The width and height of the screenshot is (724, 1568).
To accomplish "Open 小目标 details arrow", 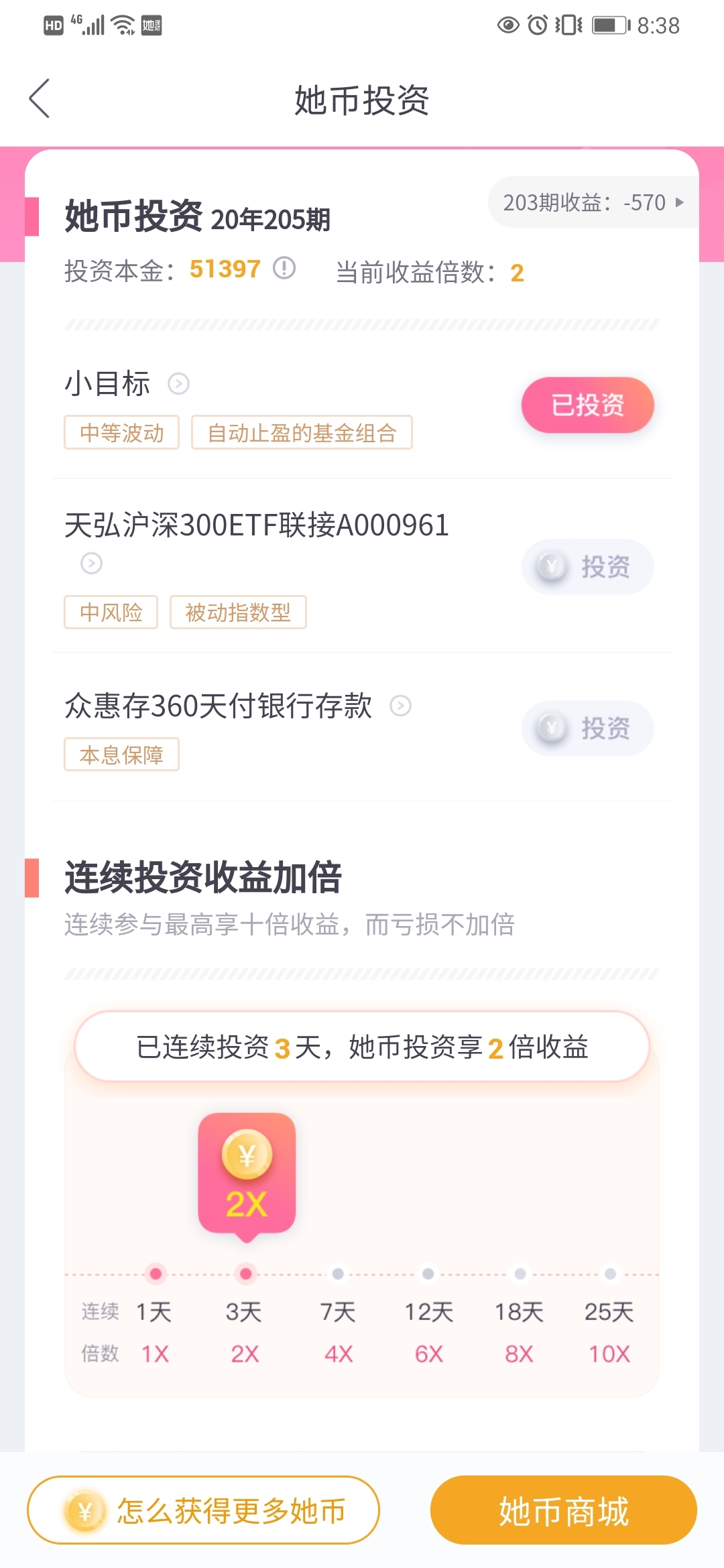I will click(x=178, y=384).
